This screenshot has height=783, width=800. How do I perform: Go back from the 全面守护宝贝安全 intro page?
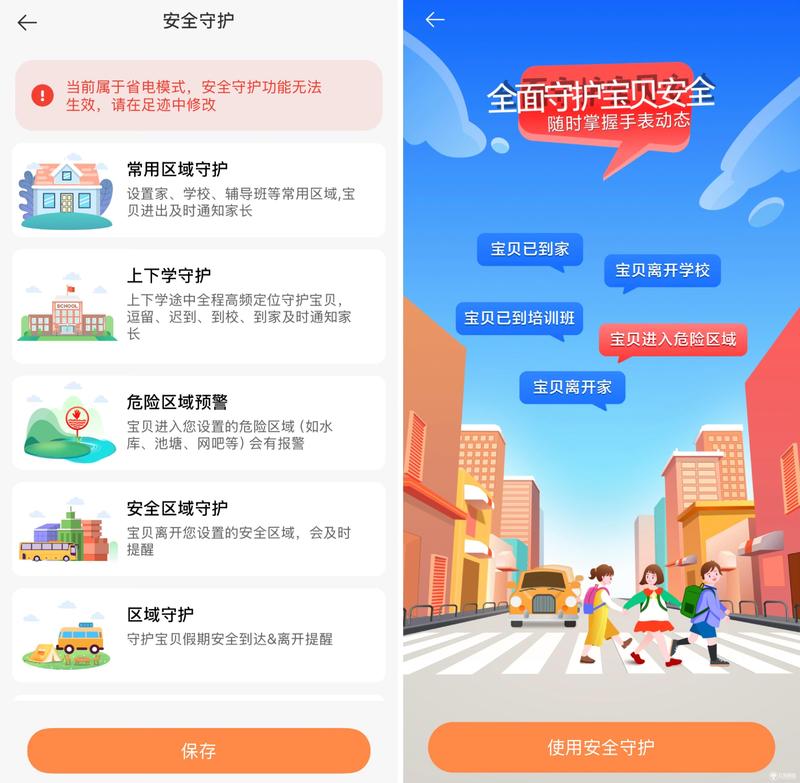click(x=435, y=20)
